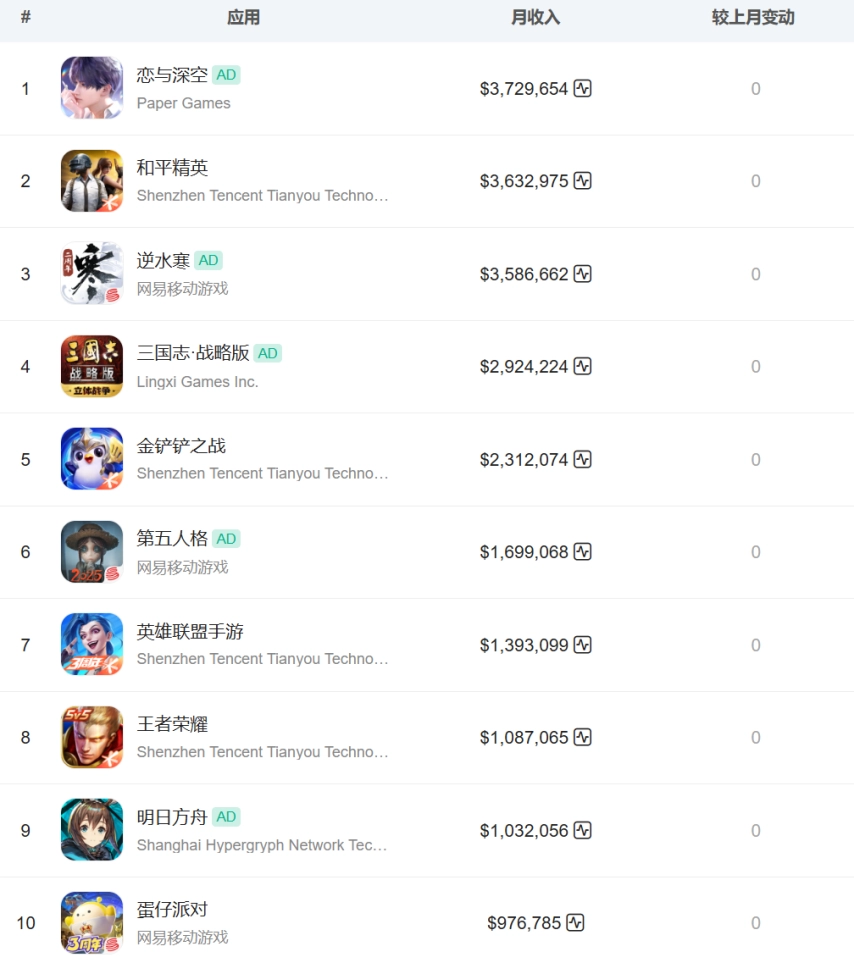Show the trend chart for $976,785
Image resolution: width=854 pixels, height=963 pixels.
[x=575, y=923]
